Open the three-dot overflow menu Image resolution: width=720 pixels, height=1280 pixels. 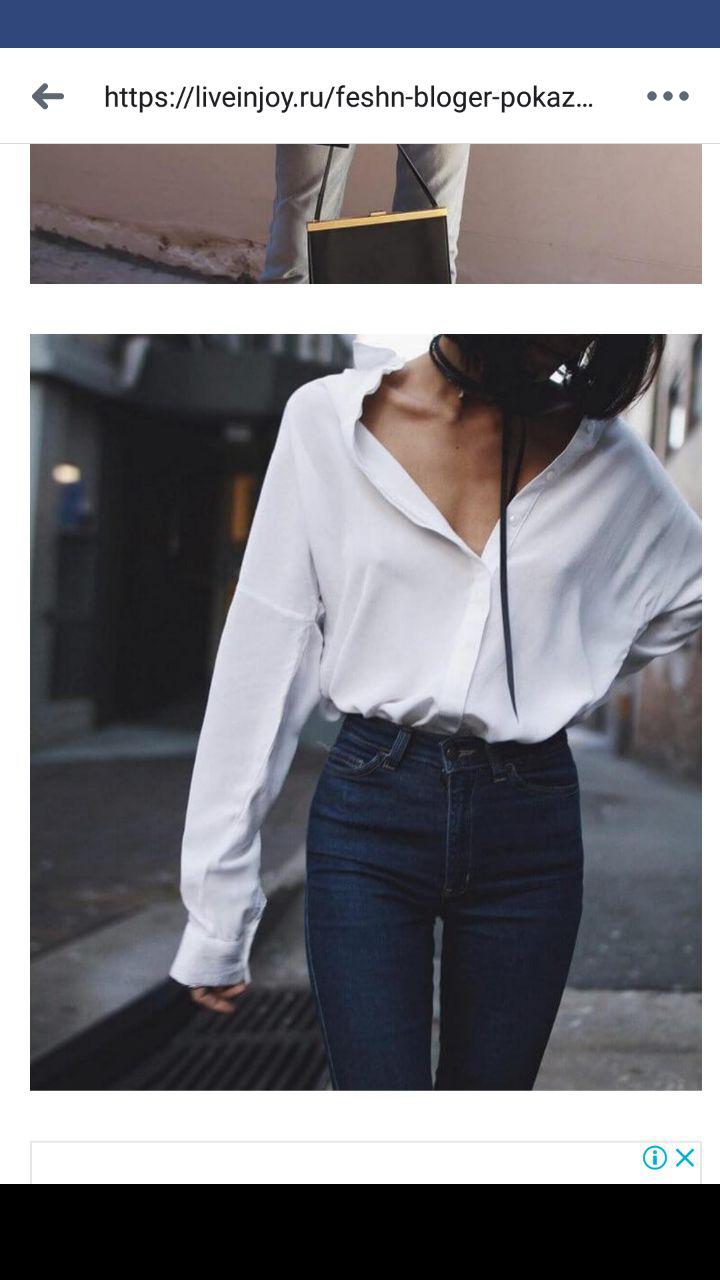(x=667, y=96)
